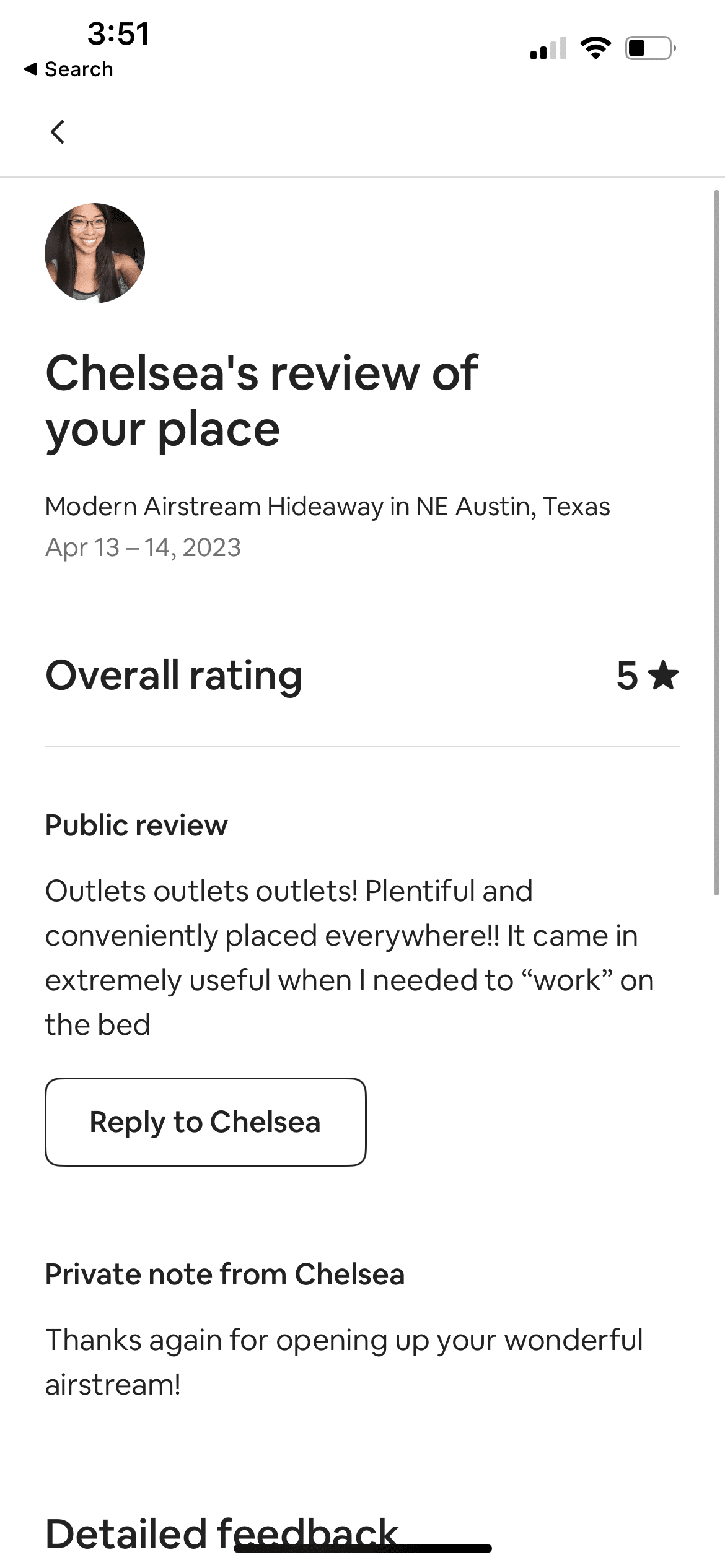Screen dimensions: 725x1568
Task: Open Chelsea's profile photo
Action: [95, 253]
